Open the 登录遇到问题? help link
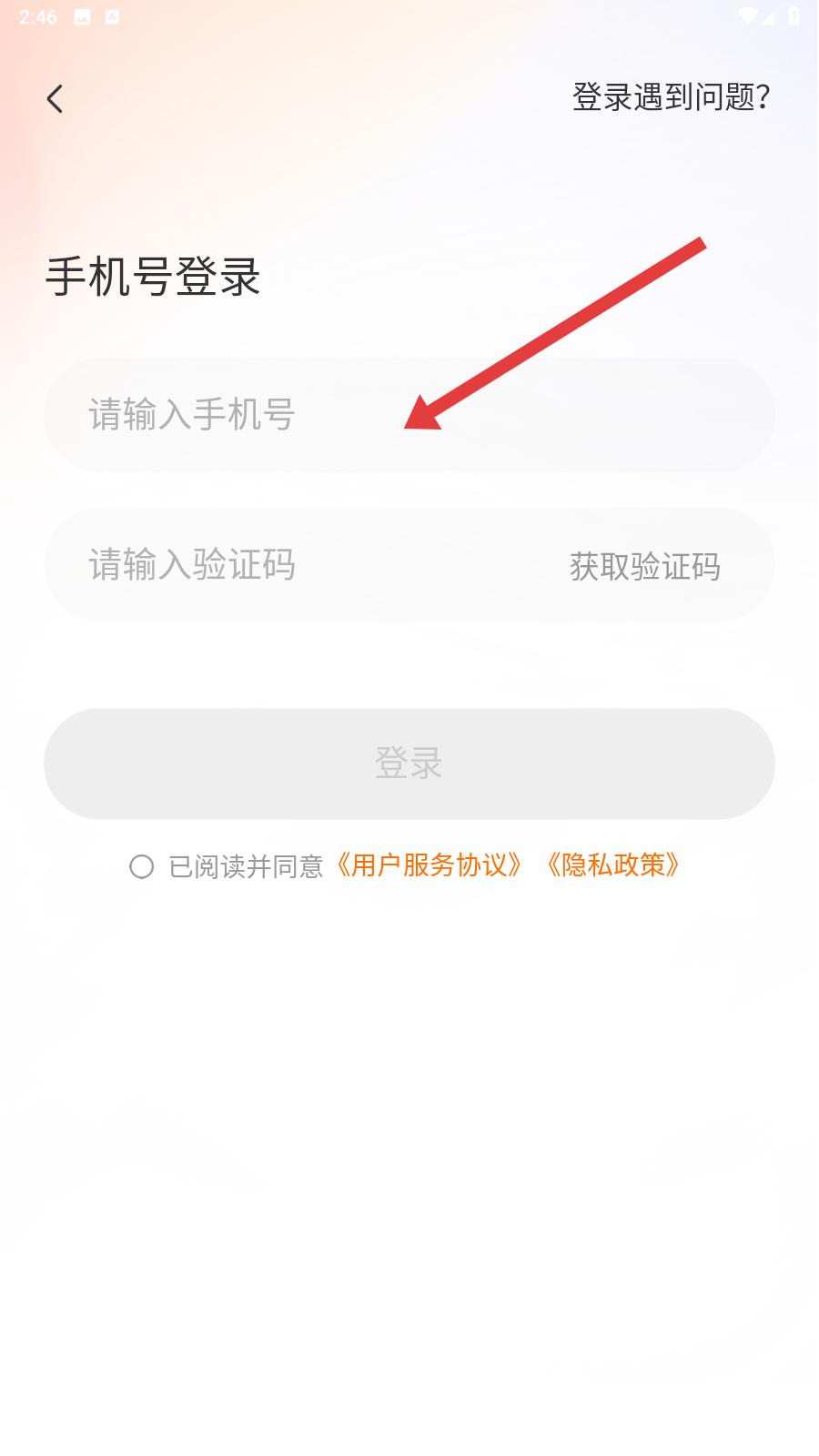 tap(671, 96)
